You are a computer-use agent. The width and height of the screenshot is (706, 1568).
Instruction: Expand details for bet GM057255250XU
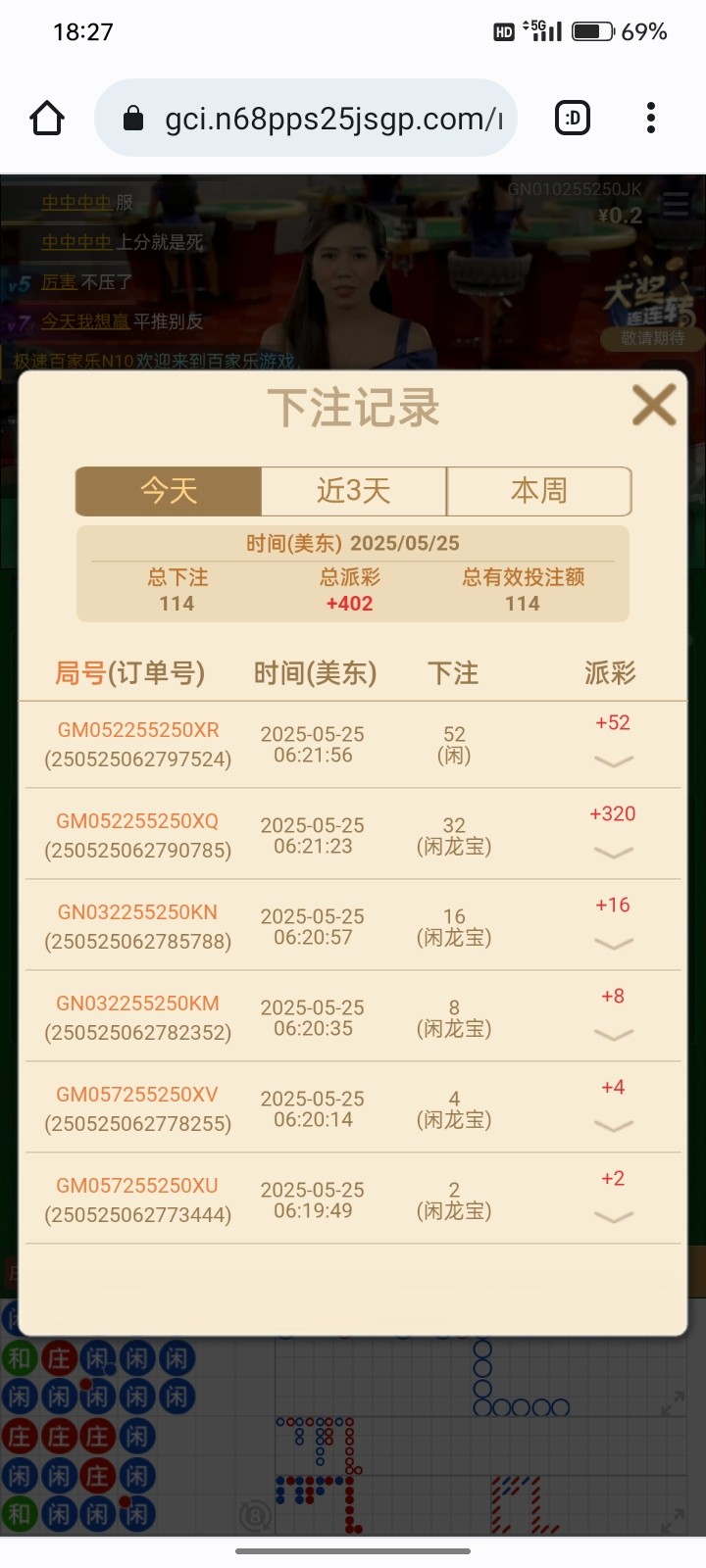click(614, 1217)
